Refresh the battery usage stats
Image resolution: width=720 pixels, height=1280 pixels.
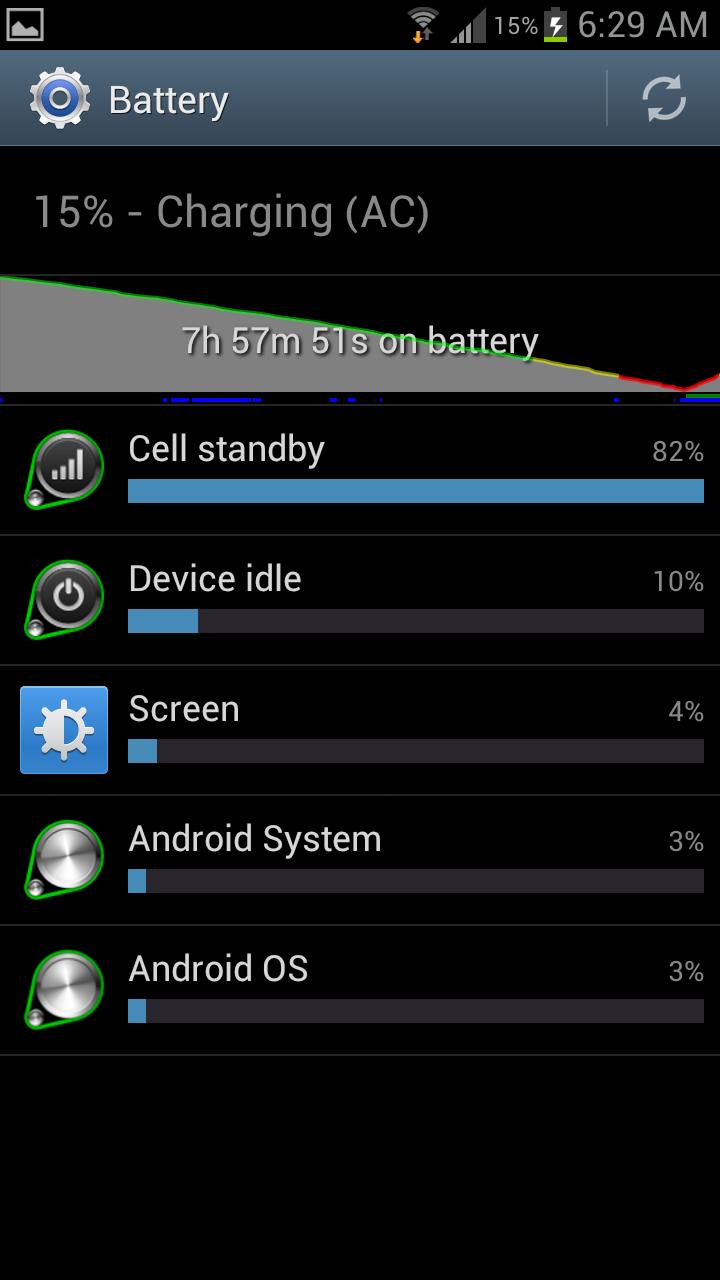(x=663, y=99)
